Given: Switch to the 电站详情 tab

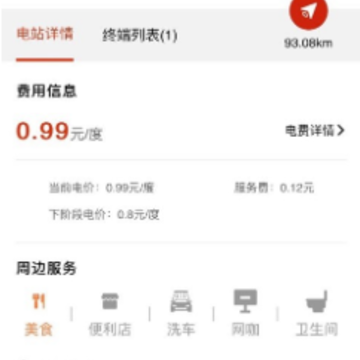Looking at the screenshot, I should point(45,34).
